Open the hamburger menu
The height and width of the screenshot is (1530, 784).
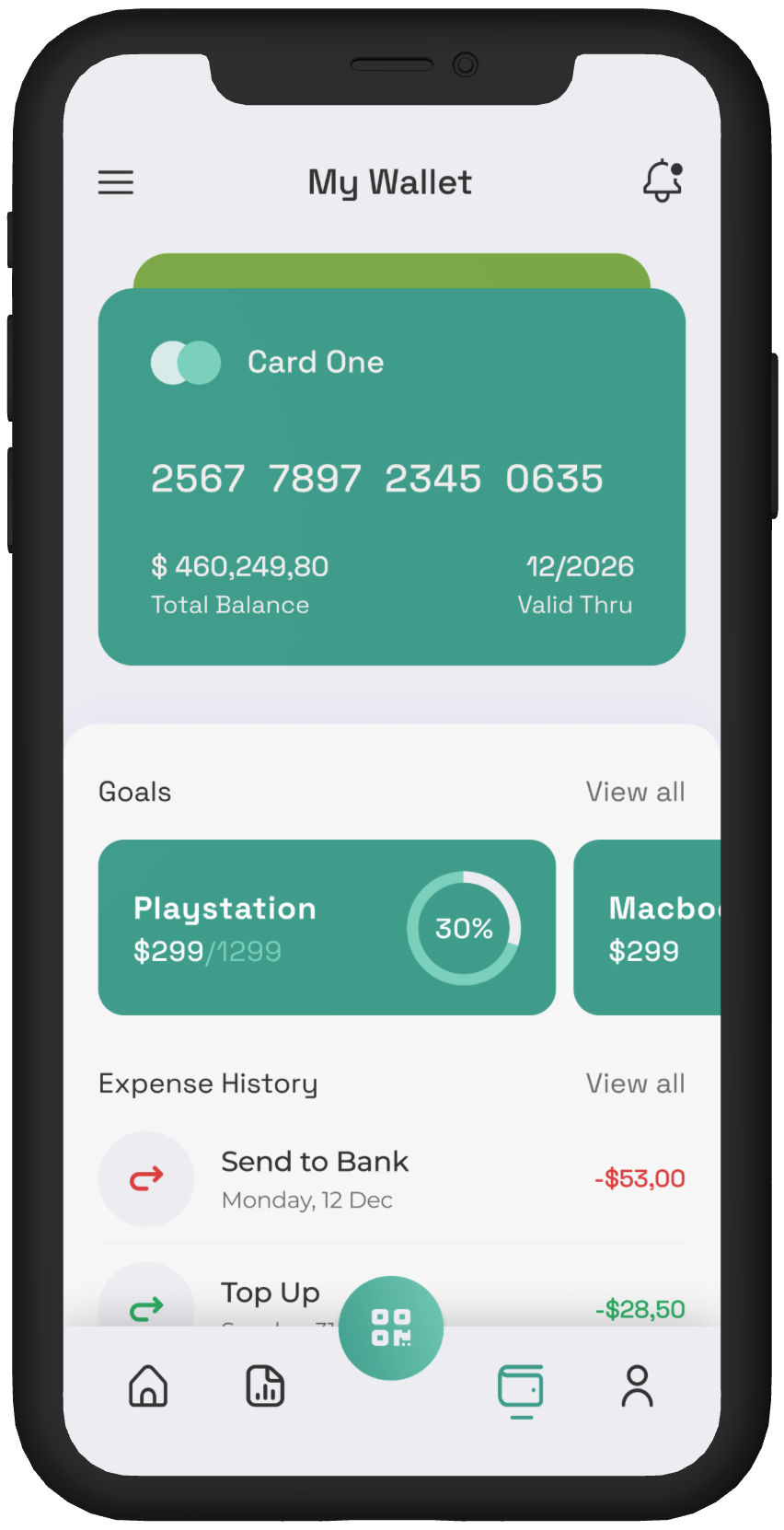point(116,182)
